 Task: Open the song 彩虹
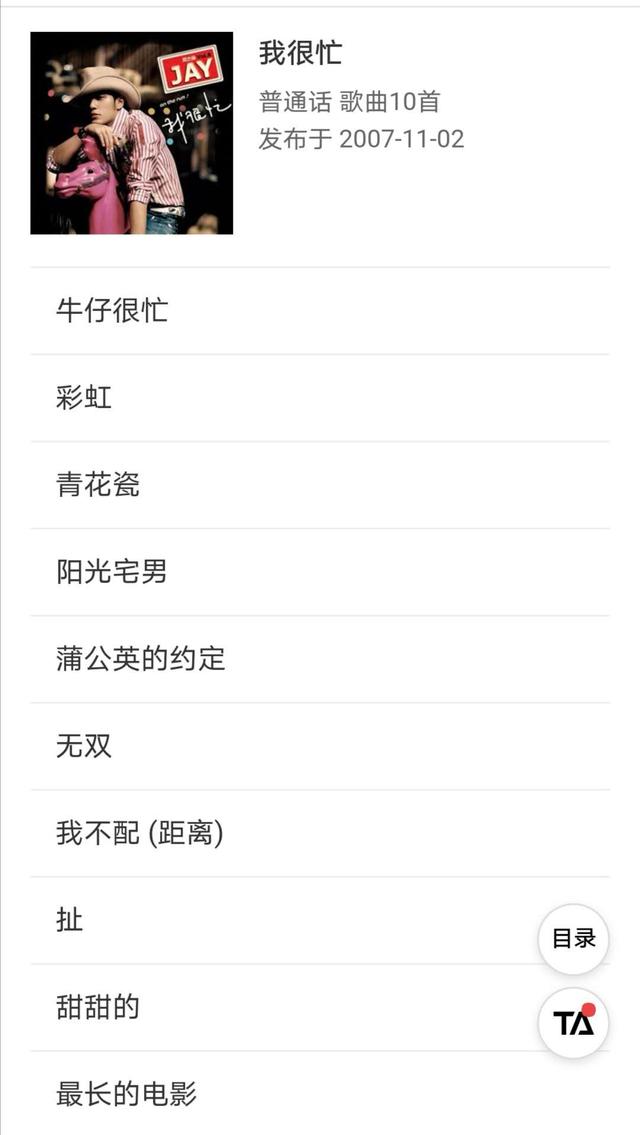320,398
